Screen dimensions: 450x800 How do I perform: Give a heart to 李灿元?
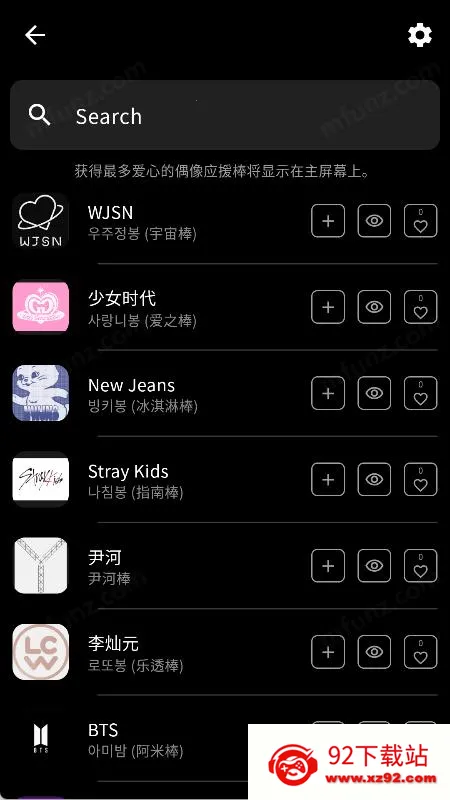click(420, 652)
